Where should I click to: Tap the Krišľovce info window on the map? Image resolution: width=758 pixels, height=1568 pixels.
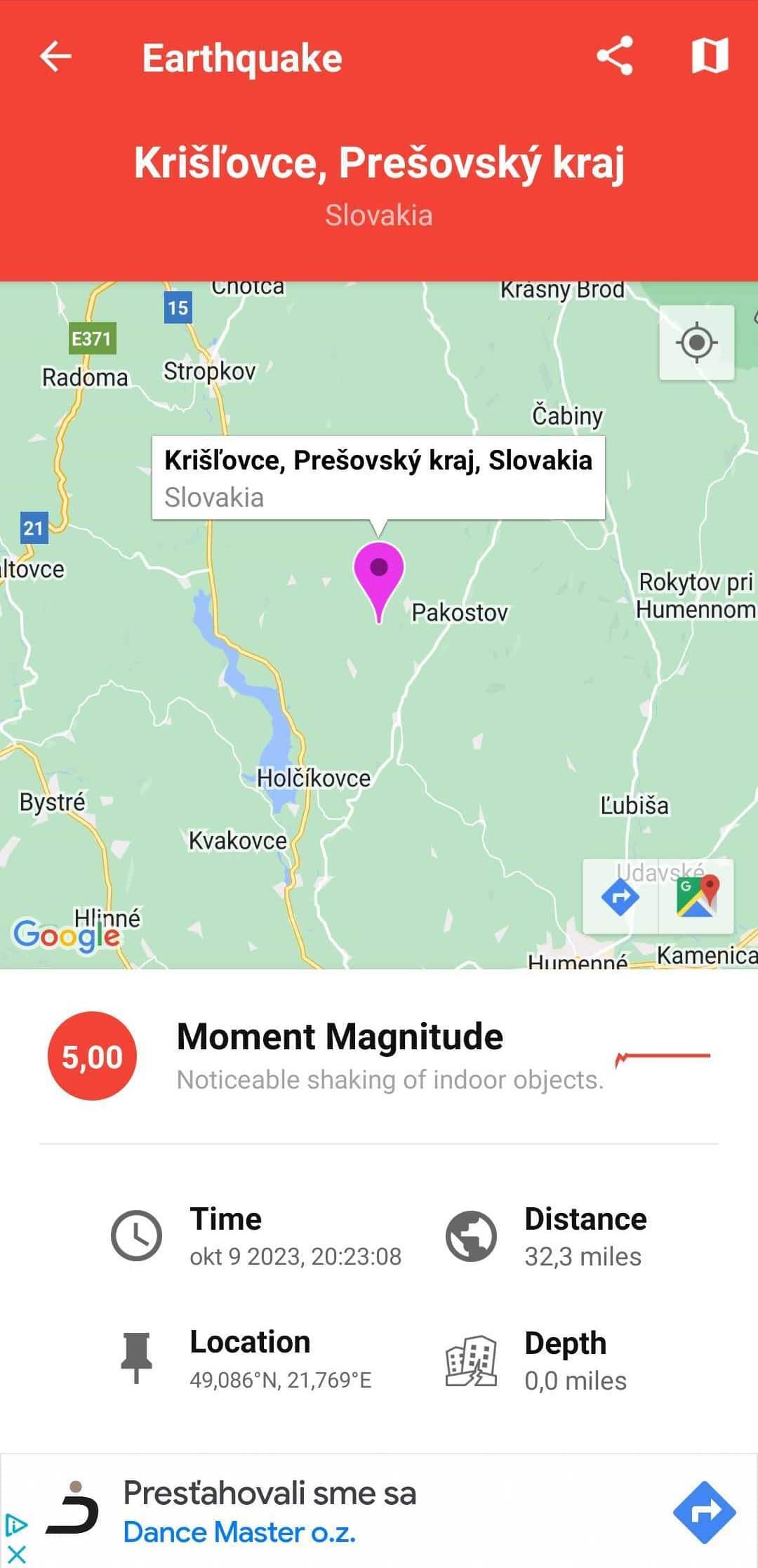[x=378, y=478]
